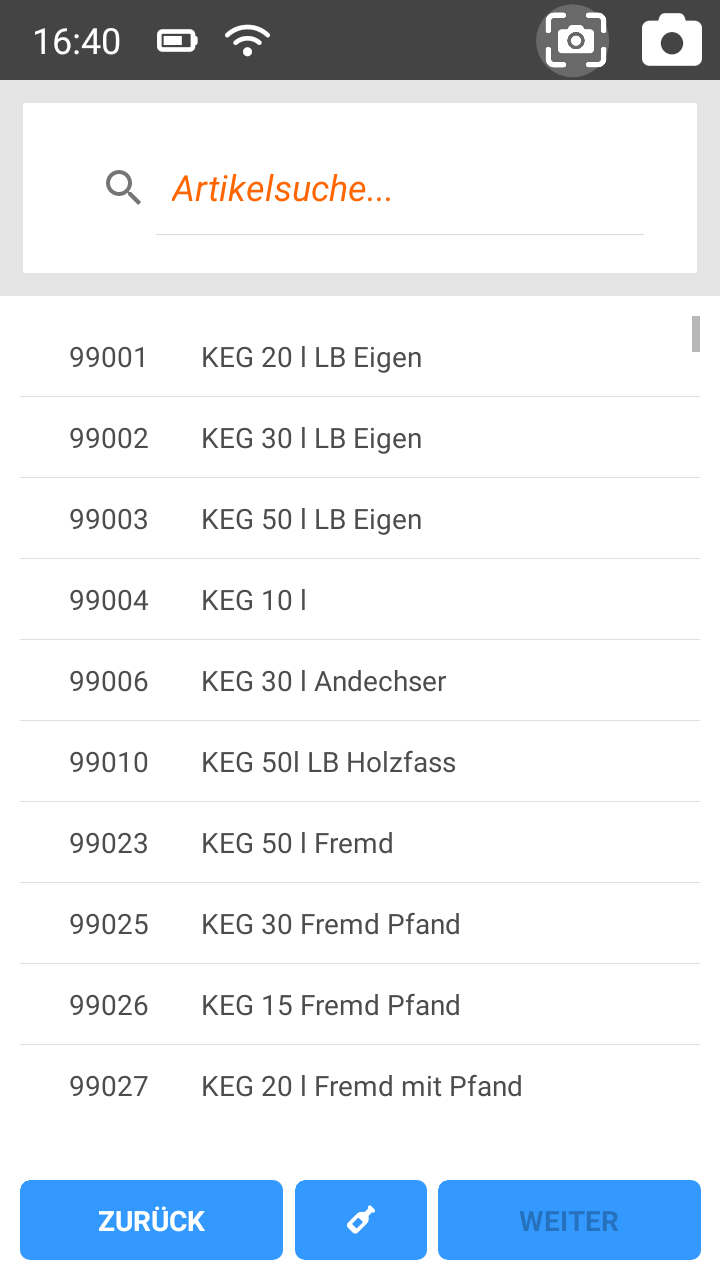Continue with the WEITER button
The height and width of the screenshot is (1280, 720).
point(569,1220)
